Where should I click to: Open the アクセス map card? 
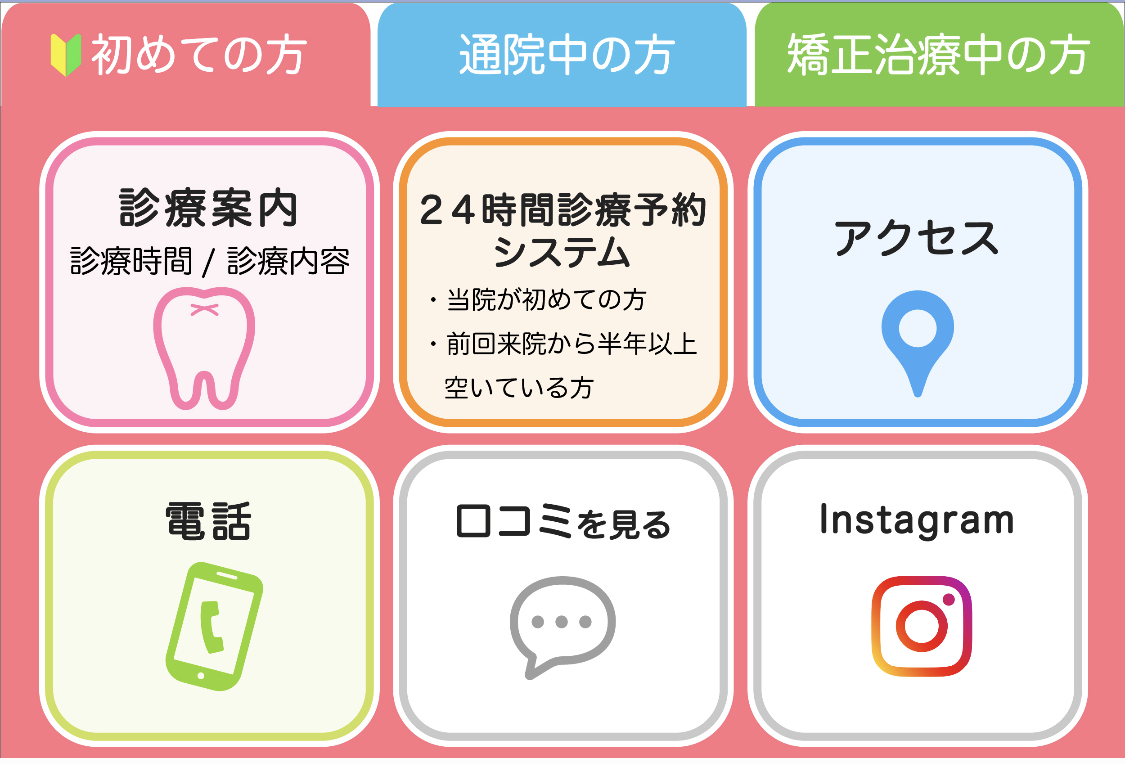click(917, 282)
